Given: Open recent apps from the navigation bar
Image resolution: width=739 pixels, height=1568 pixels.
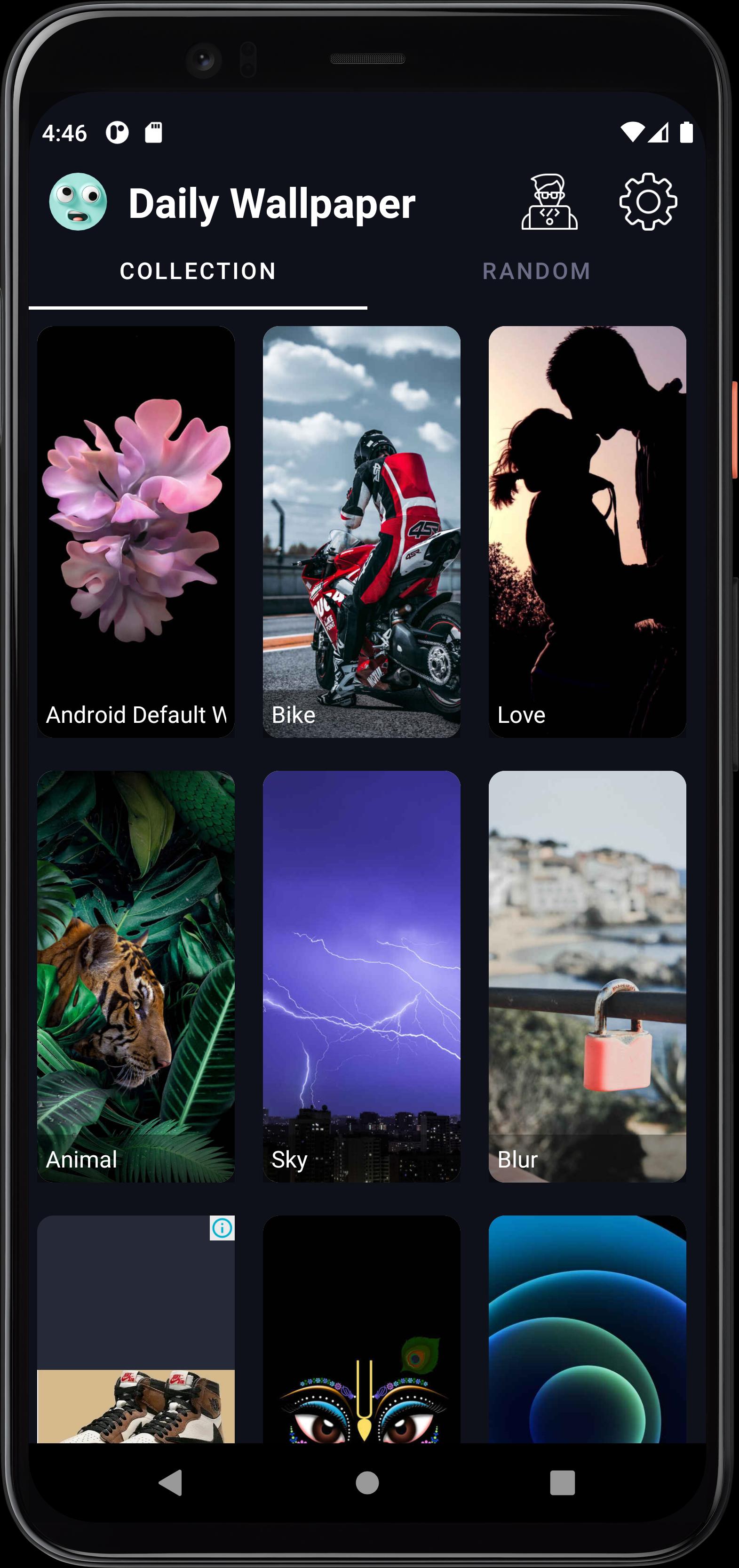Looking at the screenshot, I should [562, 1483].
